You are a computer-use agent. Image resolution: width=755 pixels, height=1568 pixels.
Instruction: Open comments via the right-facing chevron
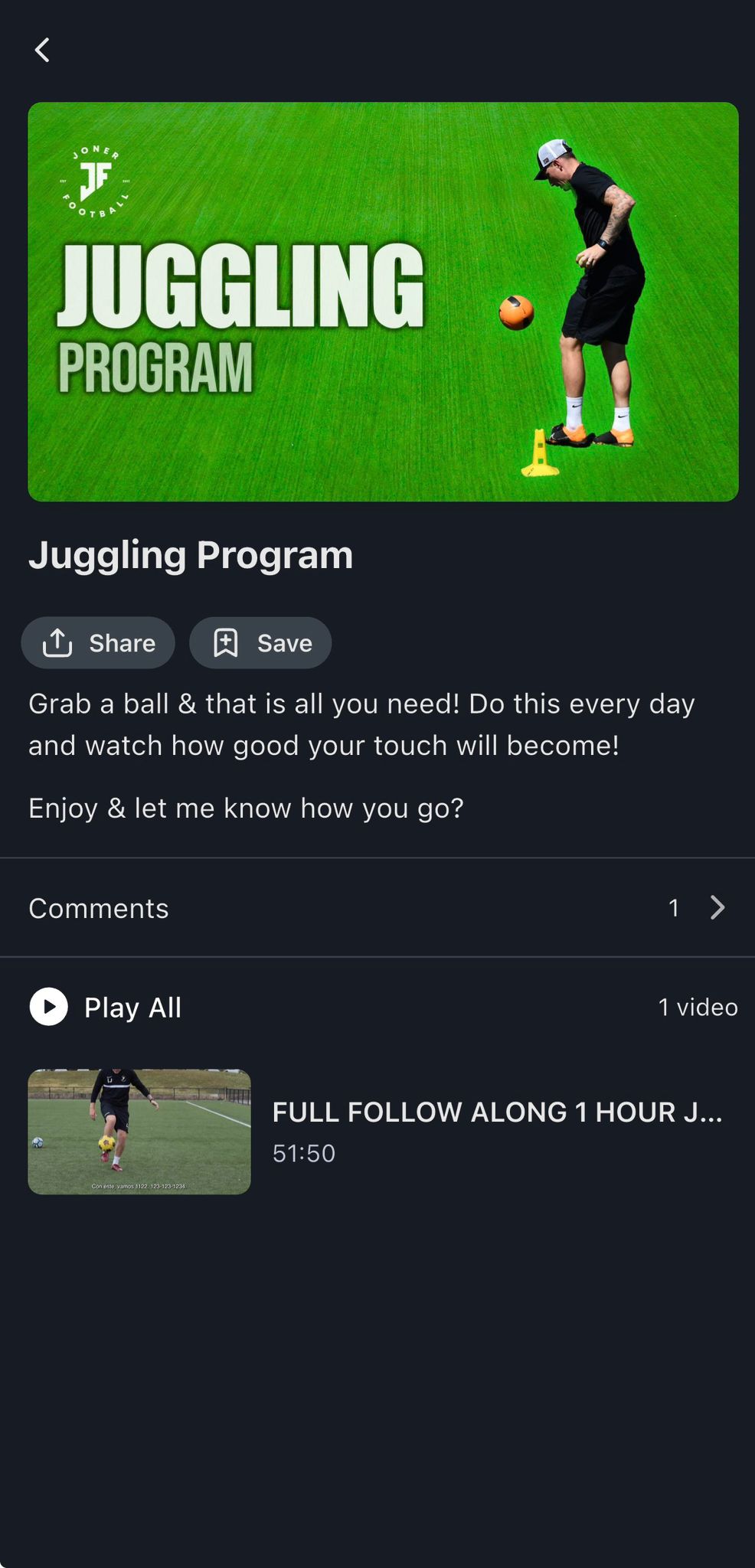click(x=717, y=908)
